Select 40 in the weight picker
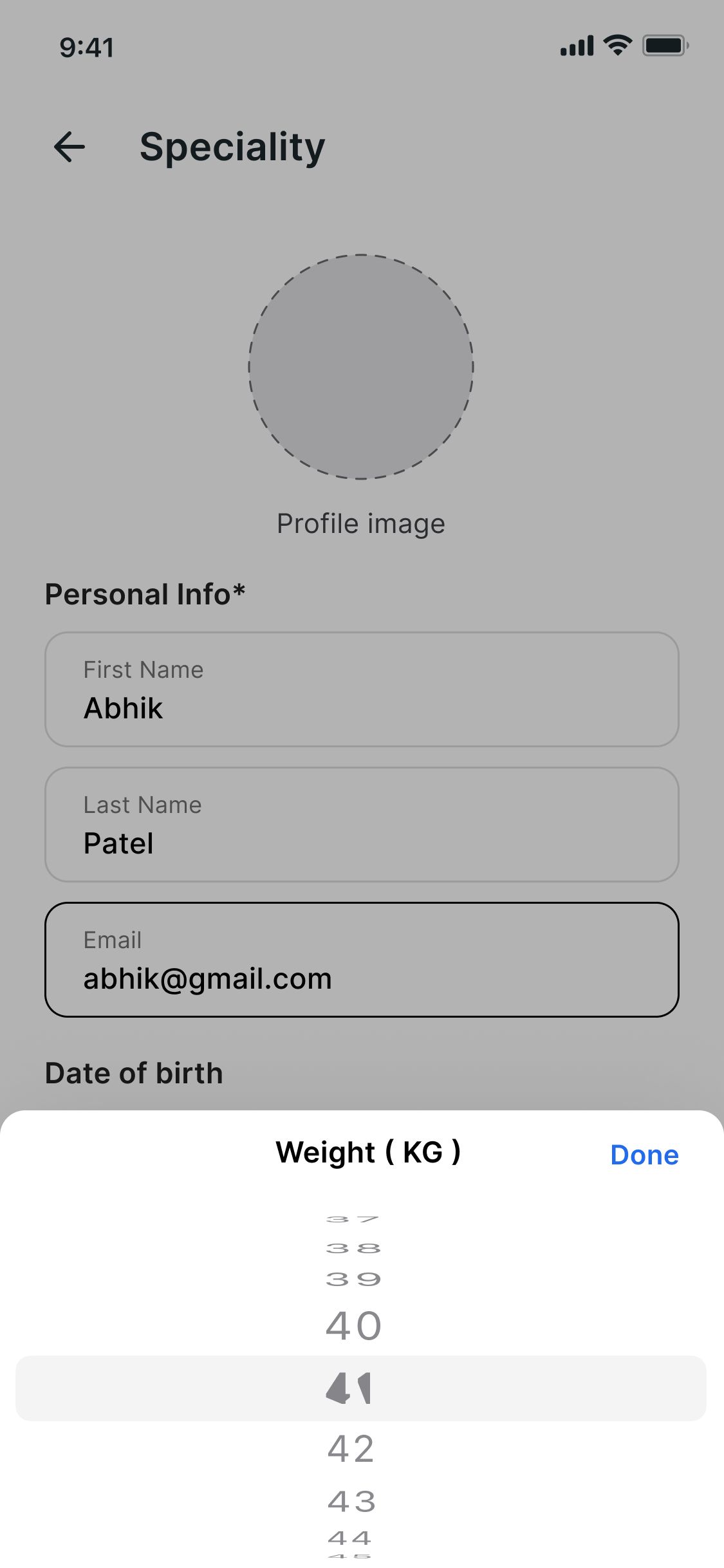Screen dimensions: 724x1568 click(353, 1326)
